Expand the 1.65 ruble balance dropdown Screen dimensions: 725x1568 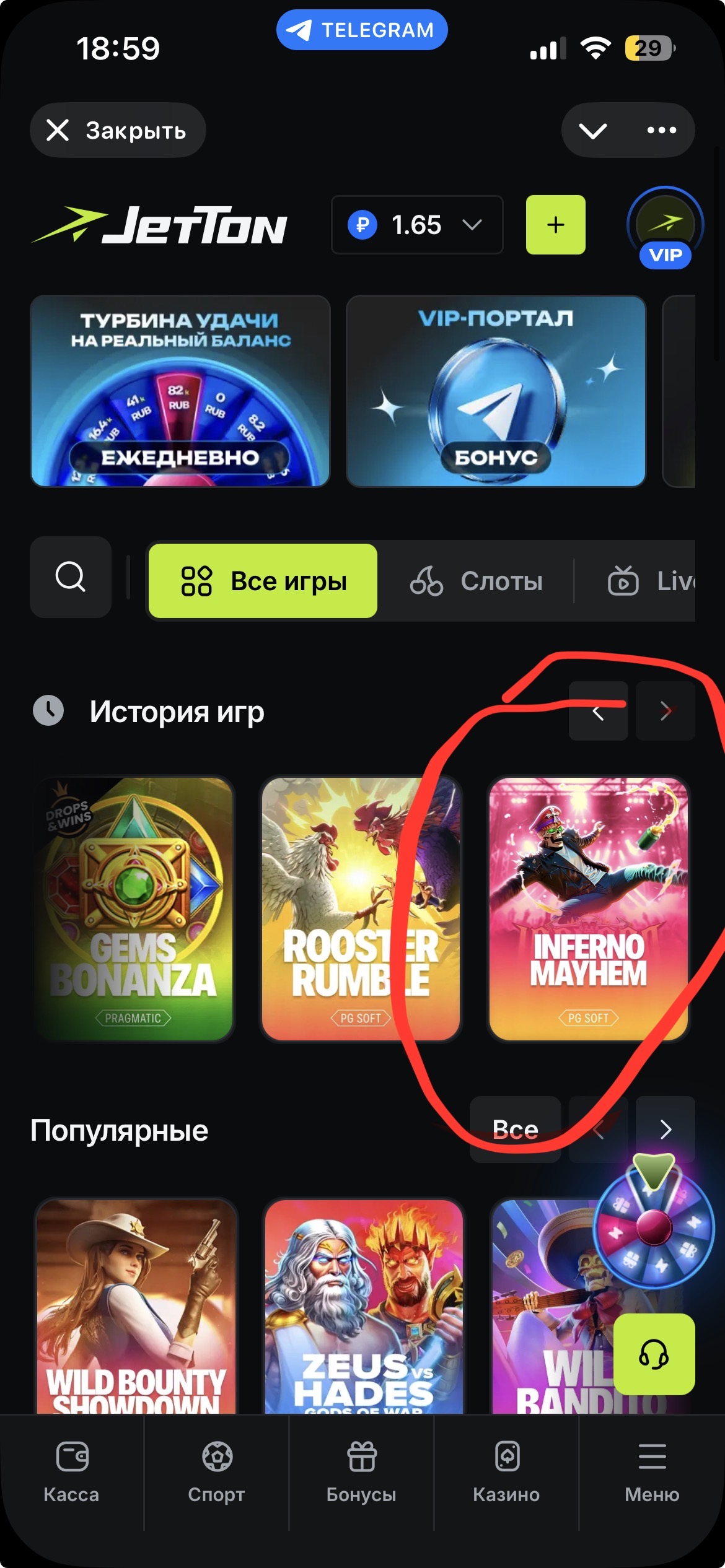coord(417,225)
